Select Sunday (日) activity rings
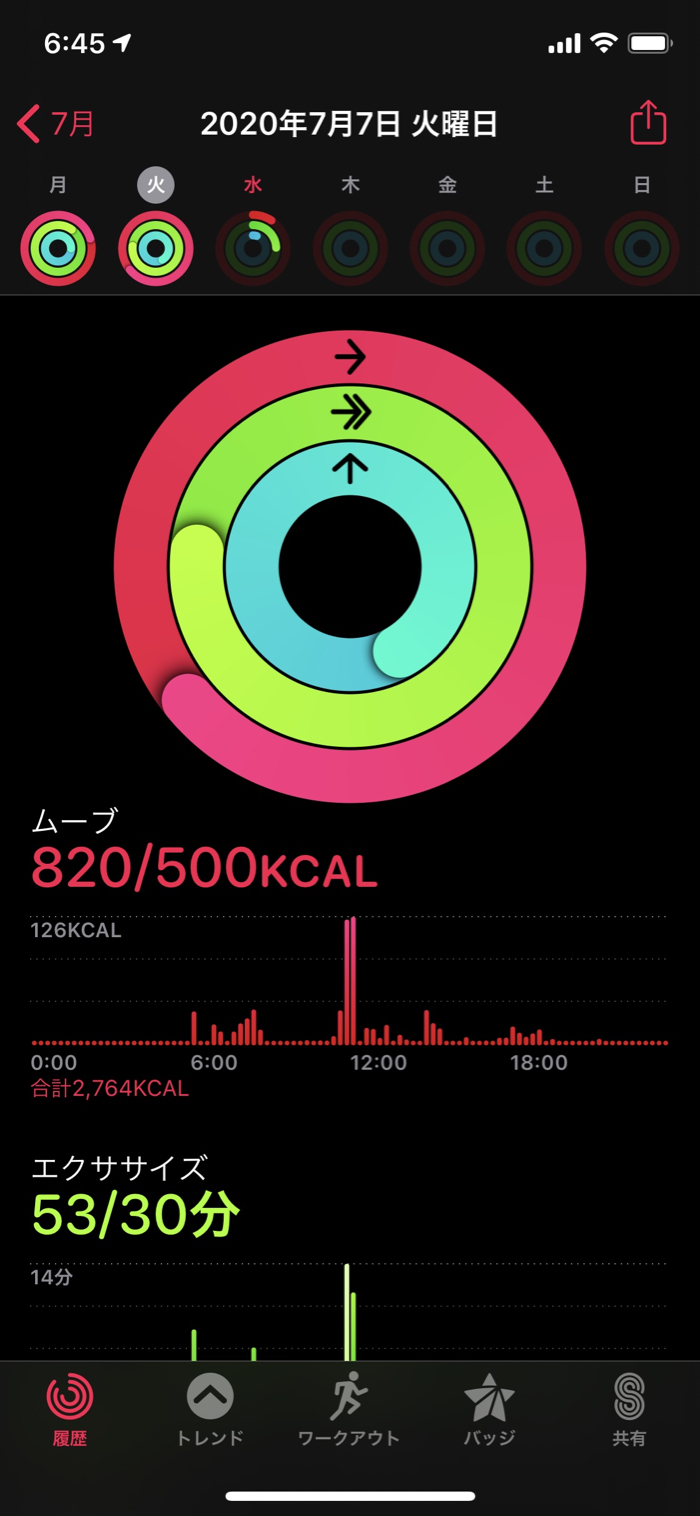Screen dimensions: 700x1516 point(641,248)
